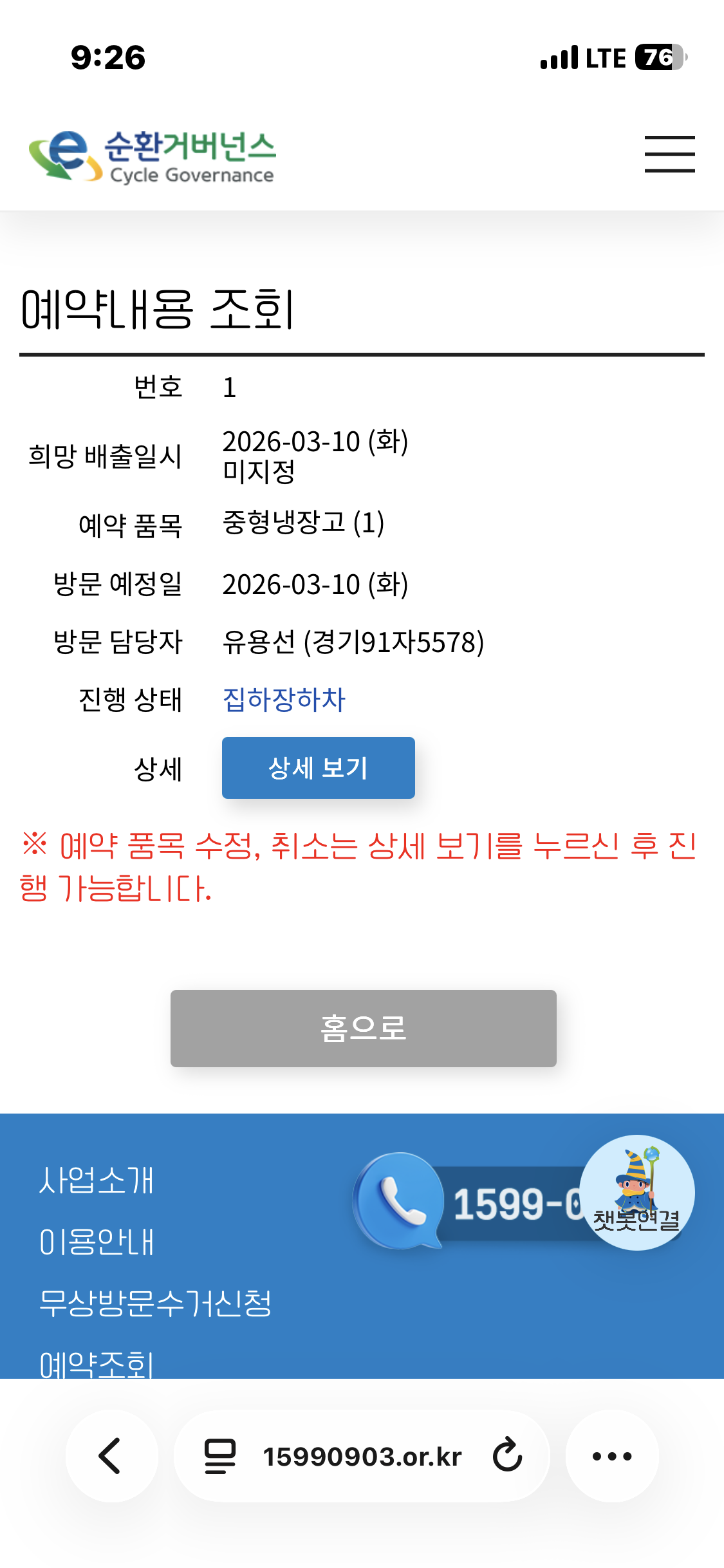
Task: Open the hamburger menu
Action: point(669,154)
